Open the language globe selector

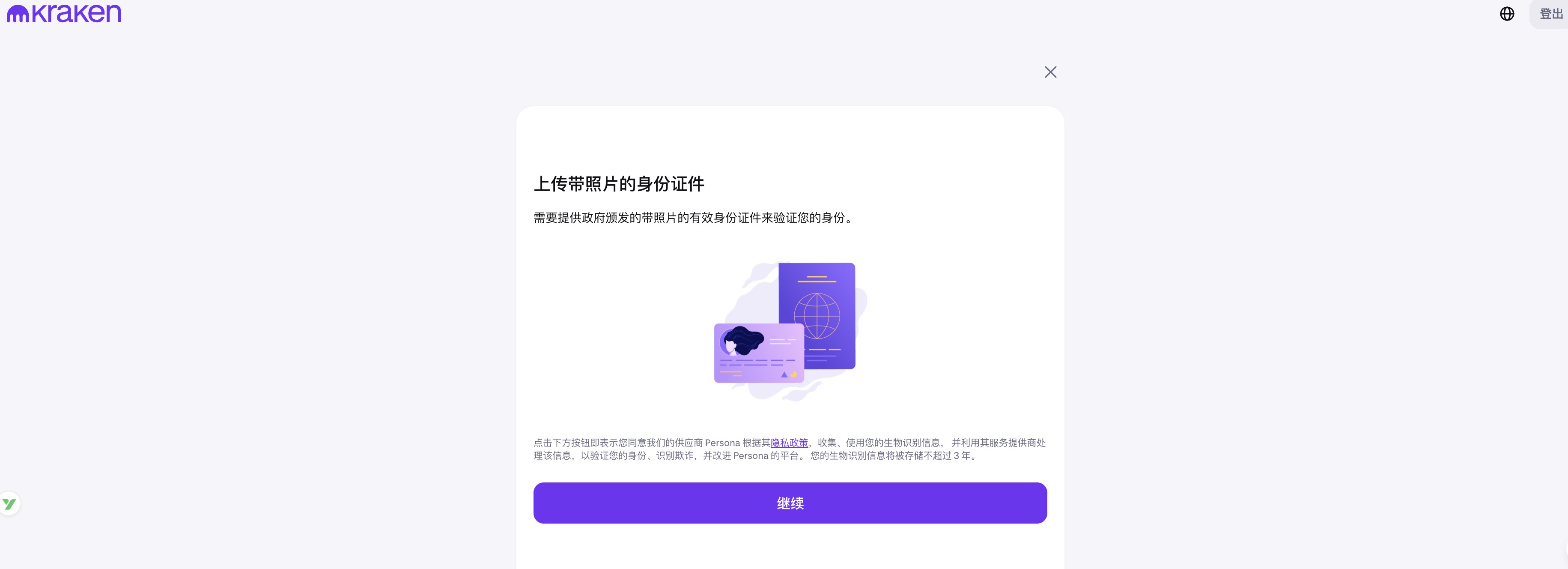1506,14
